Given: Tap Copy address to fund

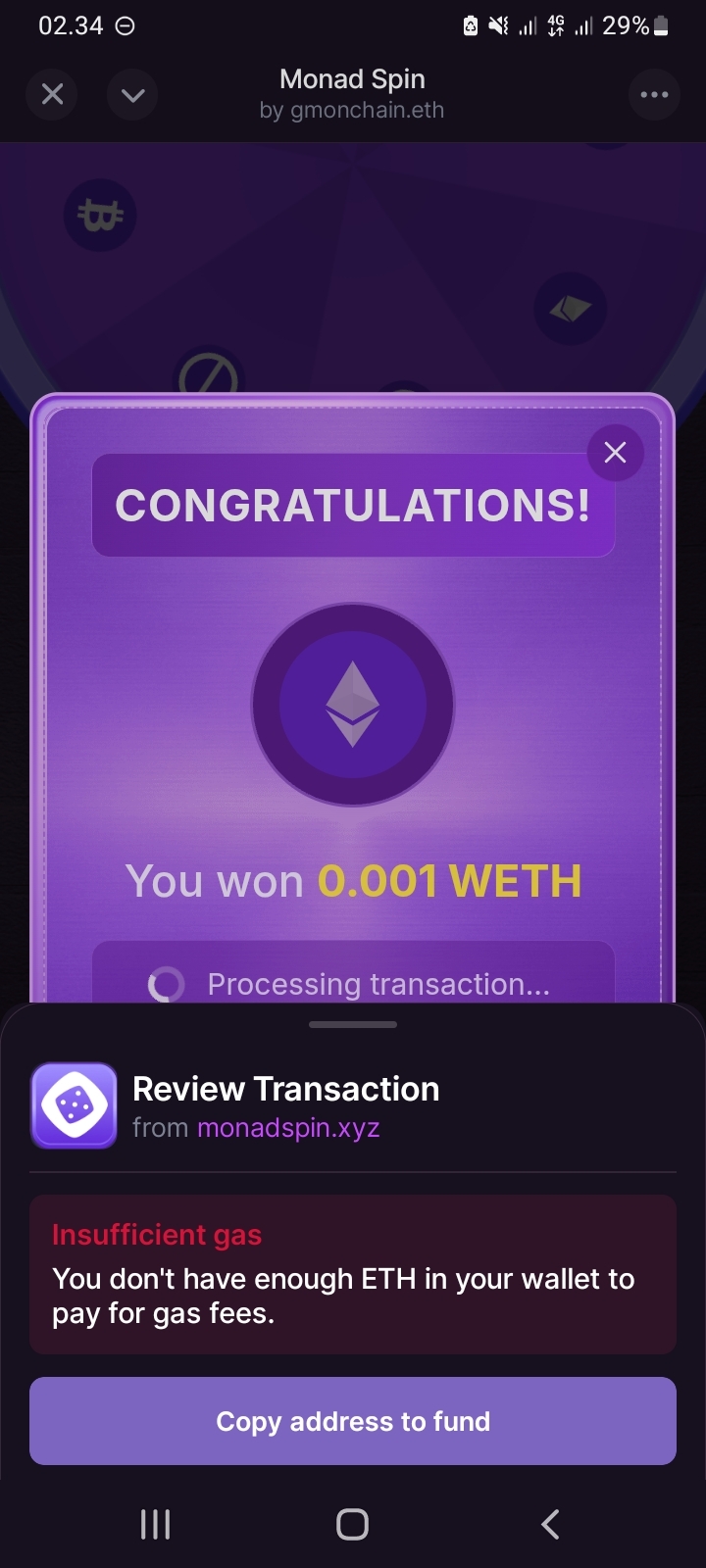Looking at the screenshot, I should [x=353, y=1421].
